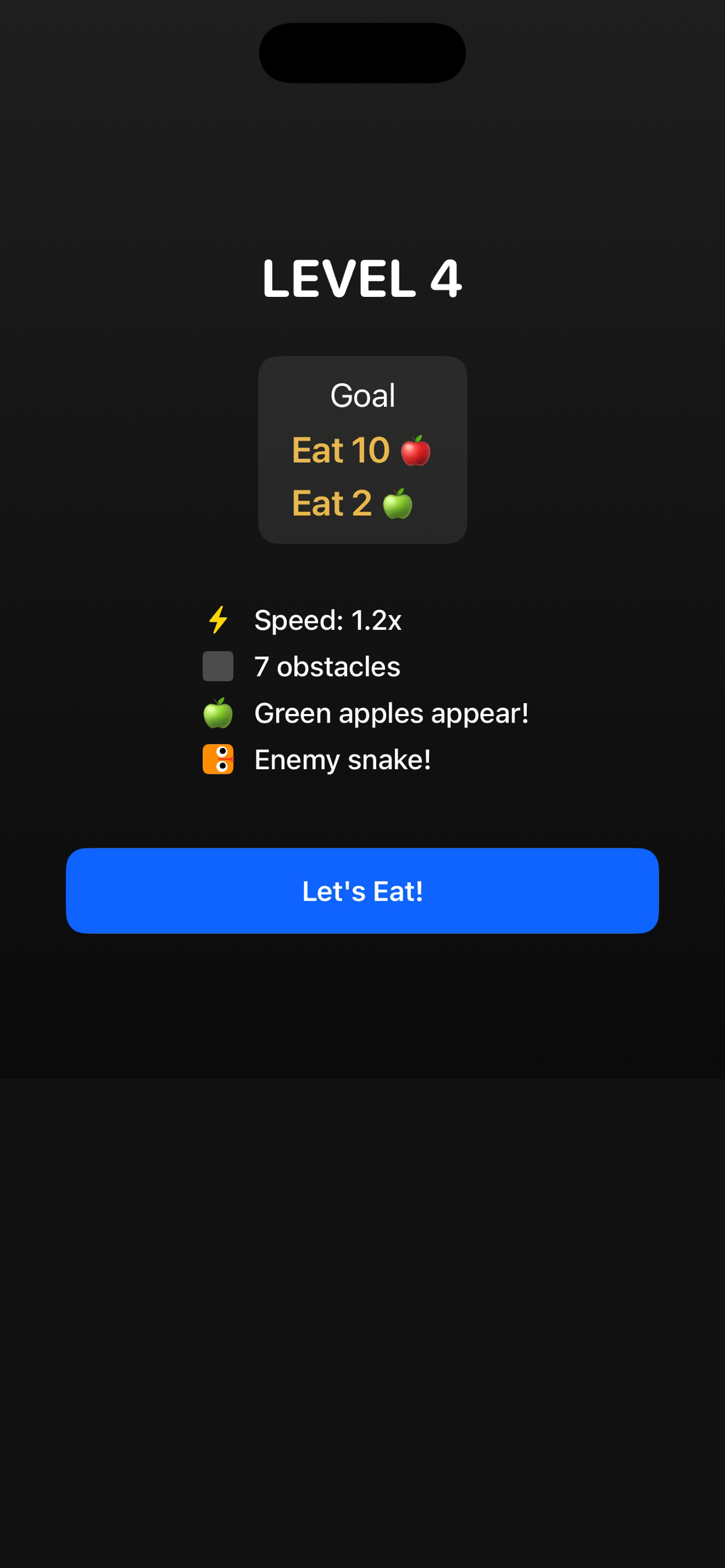
Task: Click the 'Enemy snake!' label
Action: 342,760
